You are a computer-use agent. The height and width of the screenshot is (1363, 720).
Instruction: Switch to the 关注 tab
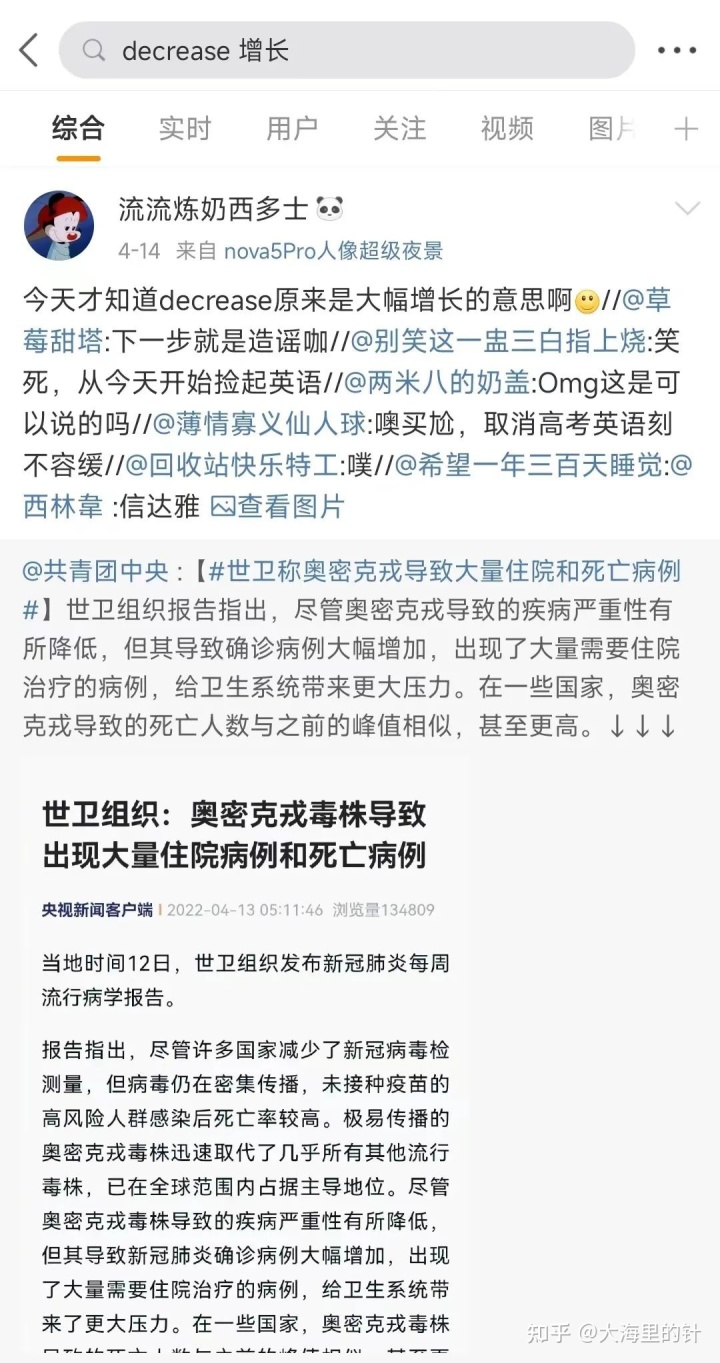click(399, 128)
